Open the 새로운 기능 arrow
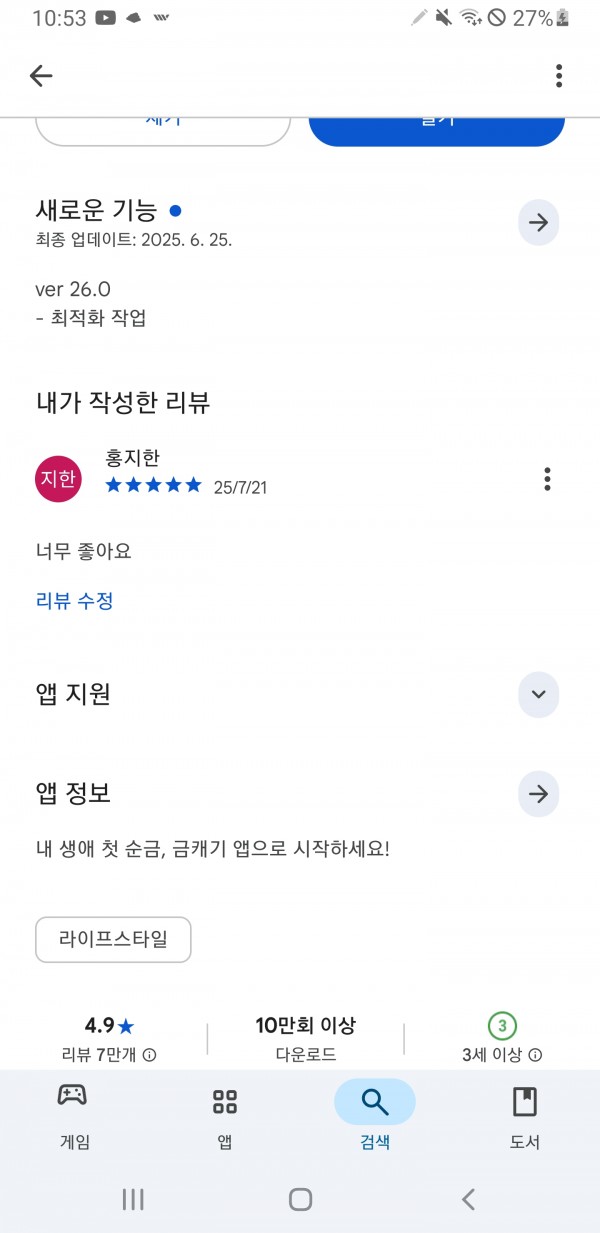This screenshot has width=600, height=1233. pyautogui.click(x=538, y=222)
